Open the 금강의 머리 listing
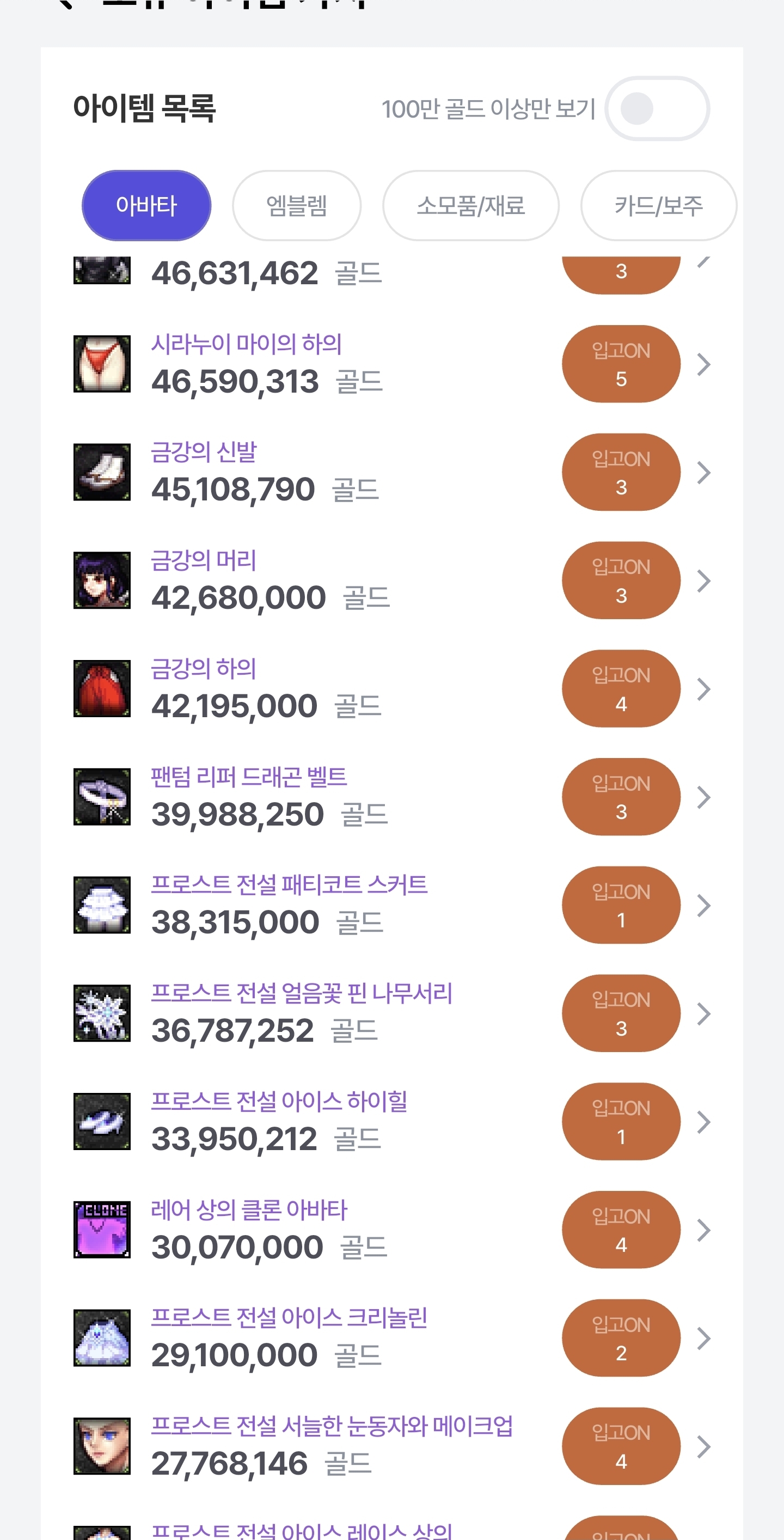 point(204,561)
